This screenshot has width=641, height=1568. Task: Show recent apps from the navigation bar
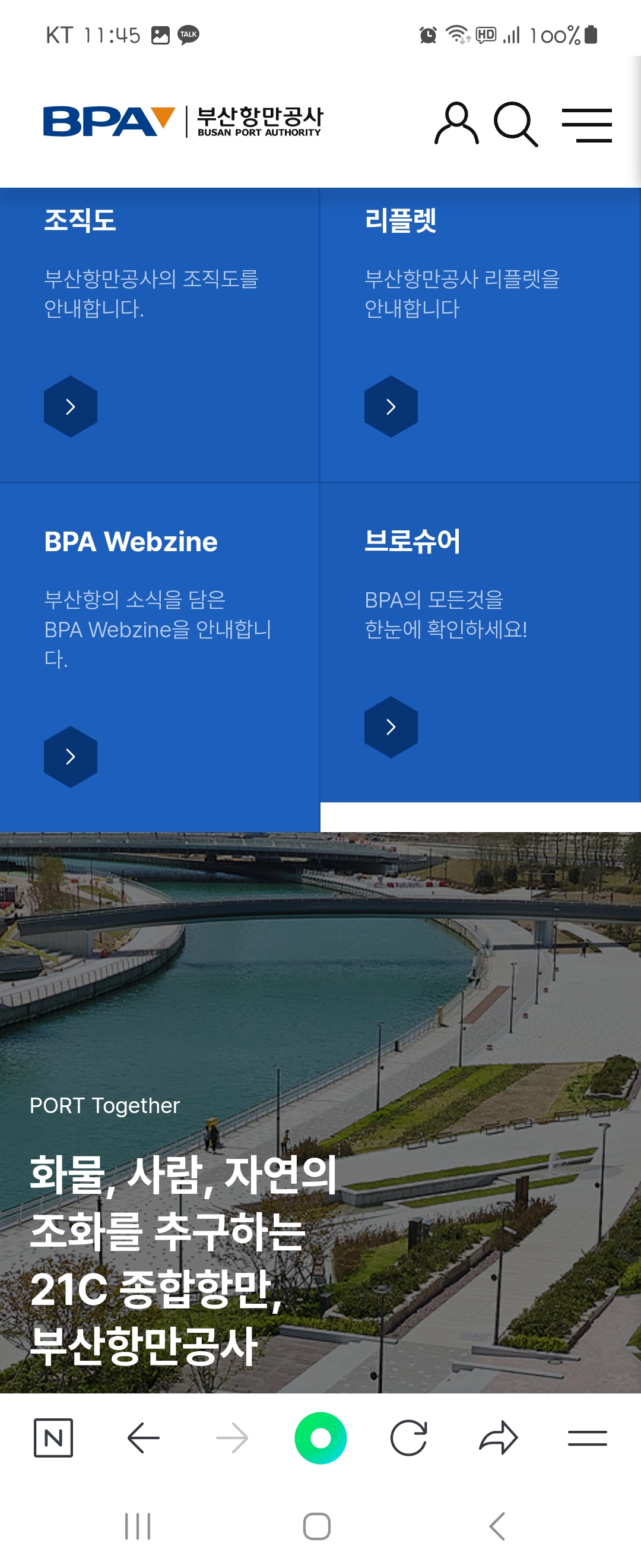click(x=138, y=1526)
